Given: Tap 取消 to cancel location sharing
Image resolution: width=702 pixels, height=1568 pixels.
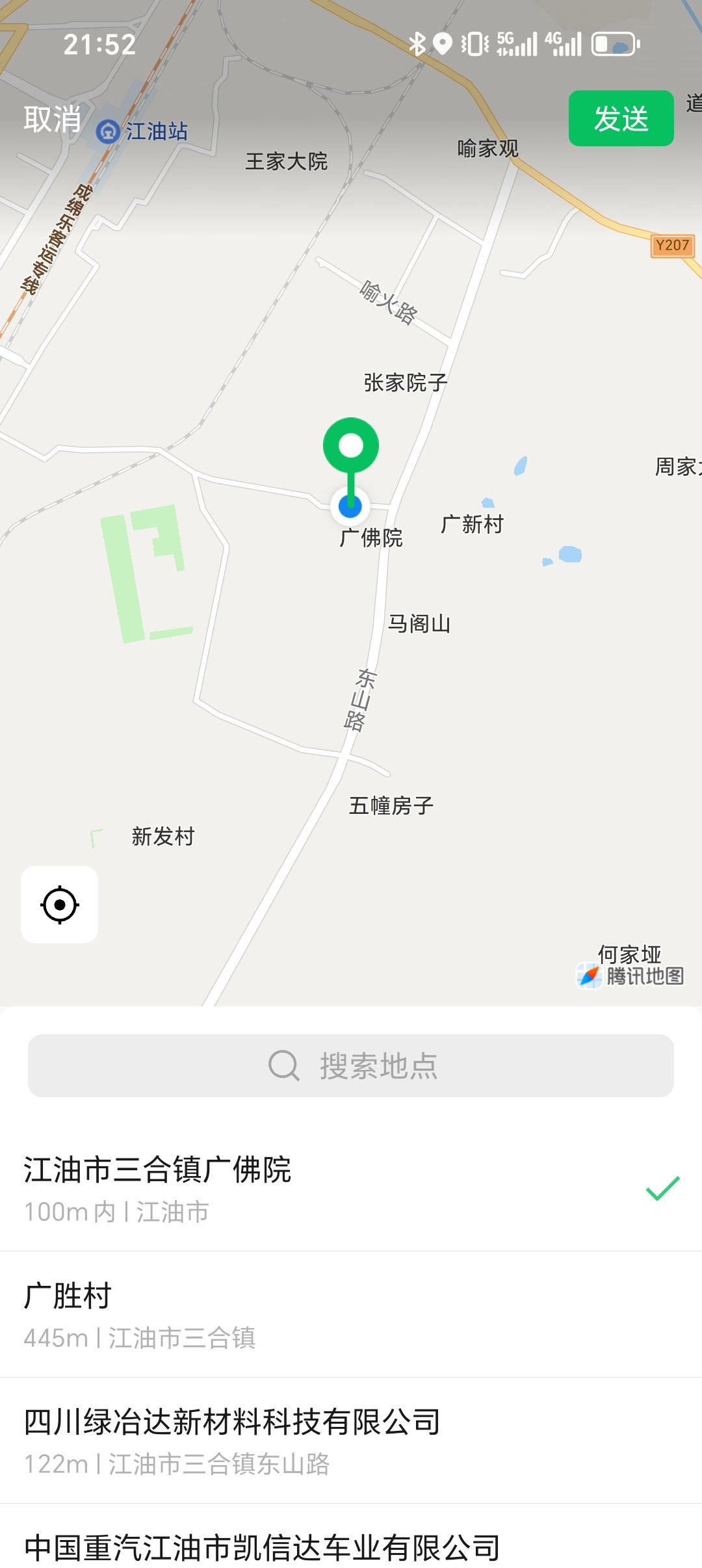Looking at the screenshot, I should [52, 119].
